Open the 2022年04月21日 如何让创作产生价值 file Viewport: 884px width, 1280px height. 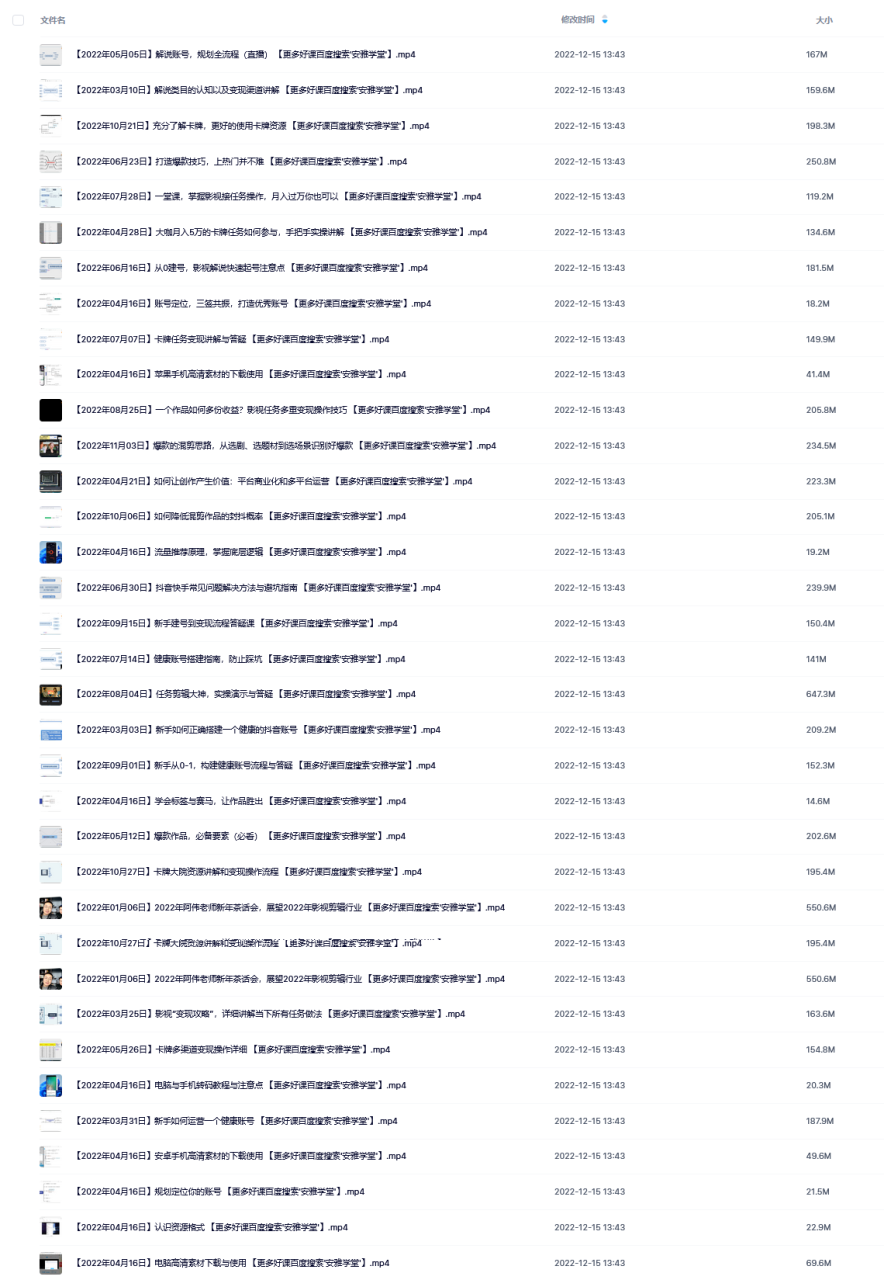[x=273, y=481]
